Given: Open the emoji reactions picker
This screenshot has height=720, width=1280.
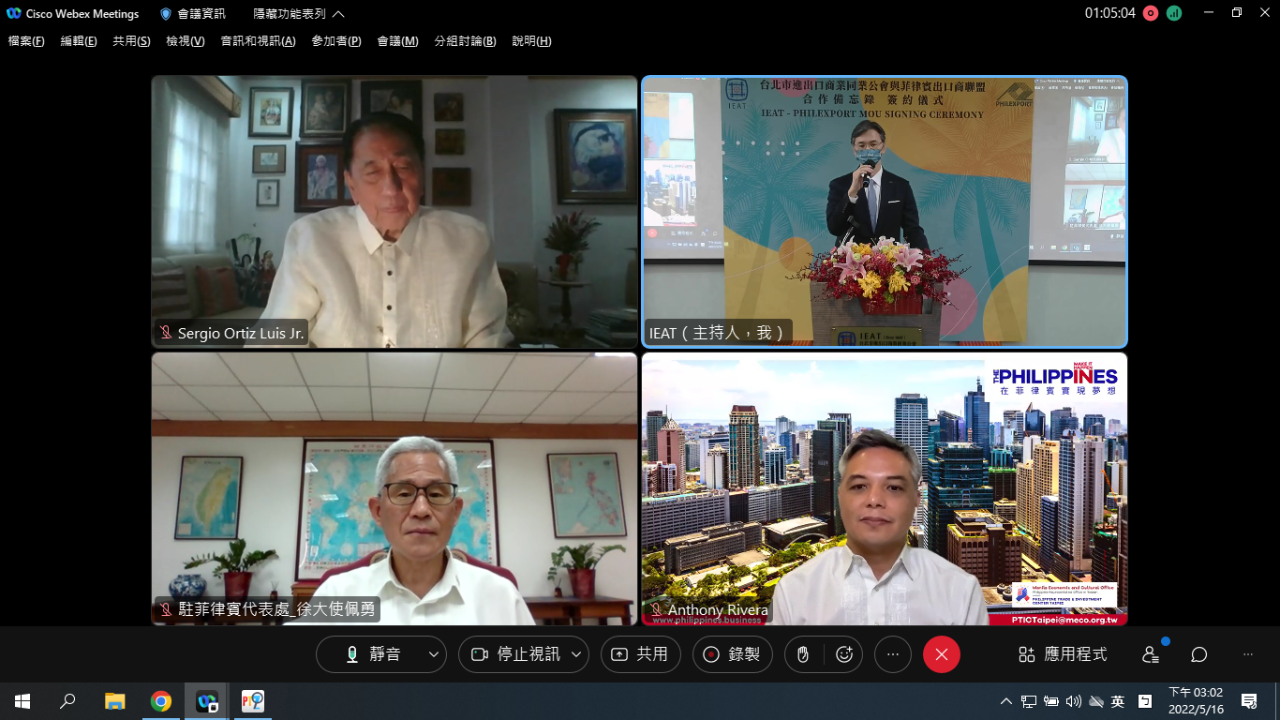Looking at the screenshot, I should [844, 654].
